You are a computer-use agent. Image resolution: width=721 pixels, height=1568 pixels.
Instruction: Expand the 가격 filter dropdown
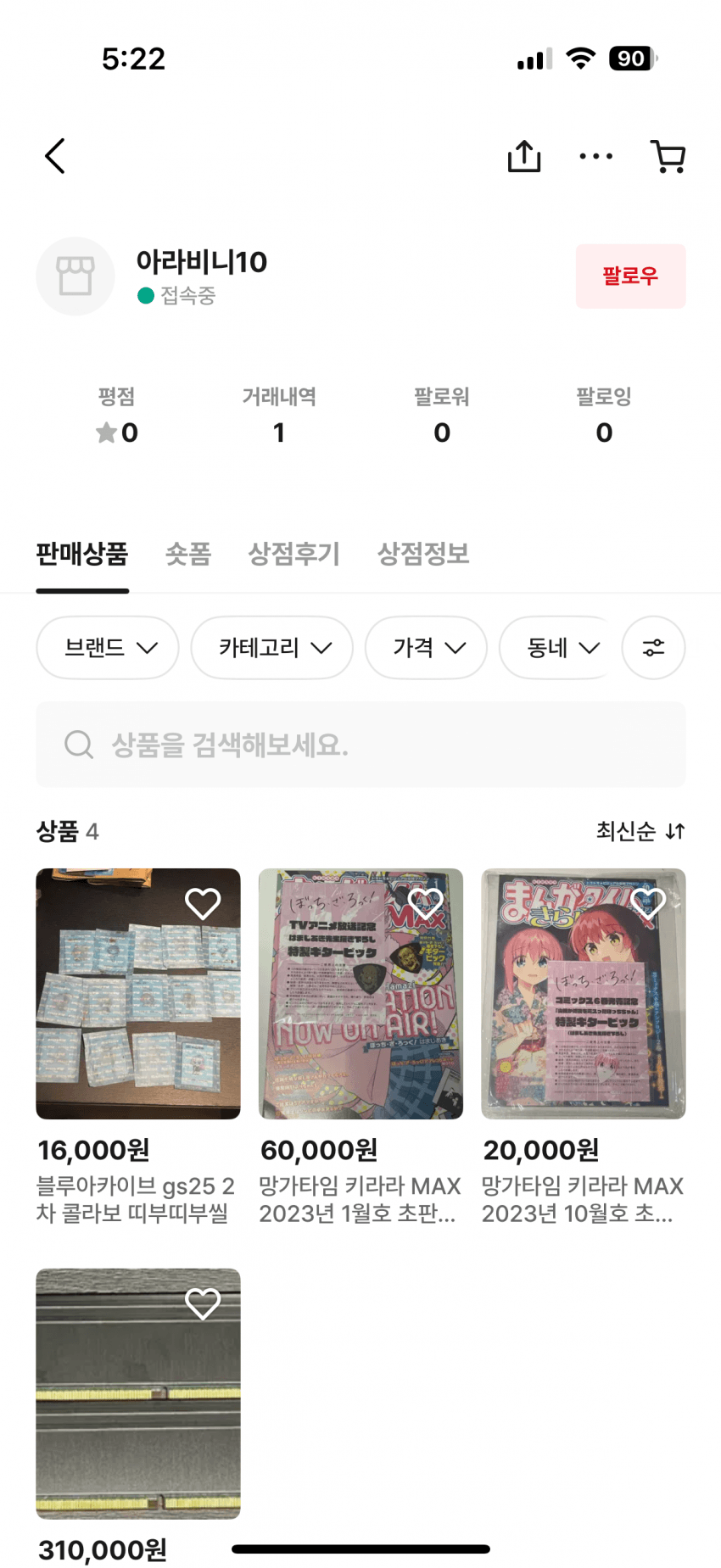(x=426, y=648)
